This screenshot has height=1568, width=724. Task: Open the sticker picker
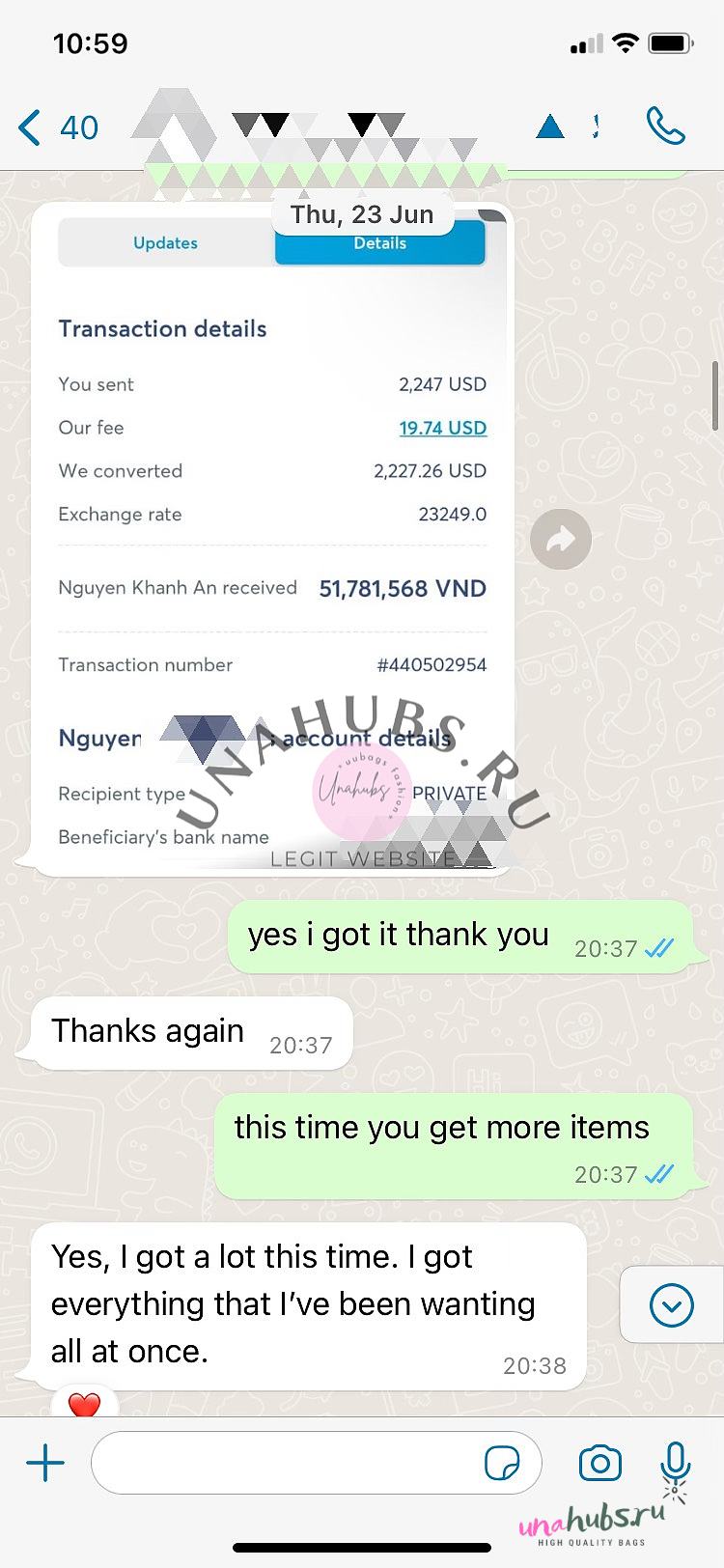502,1464
